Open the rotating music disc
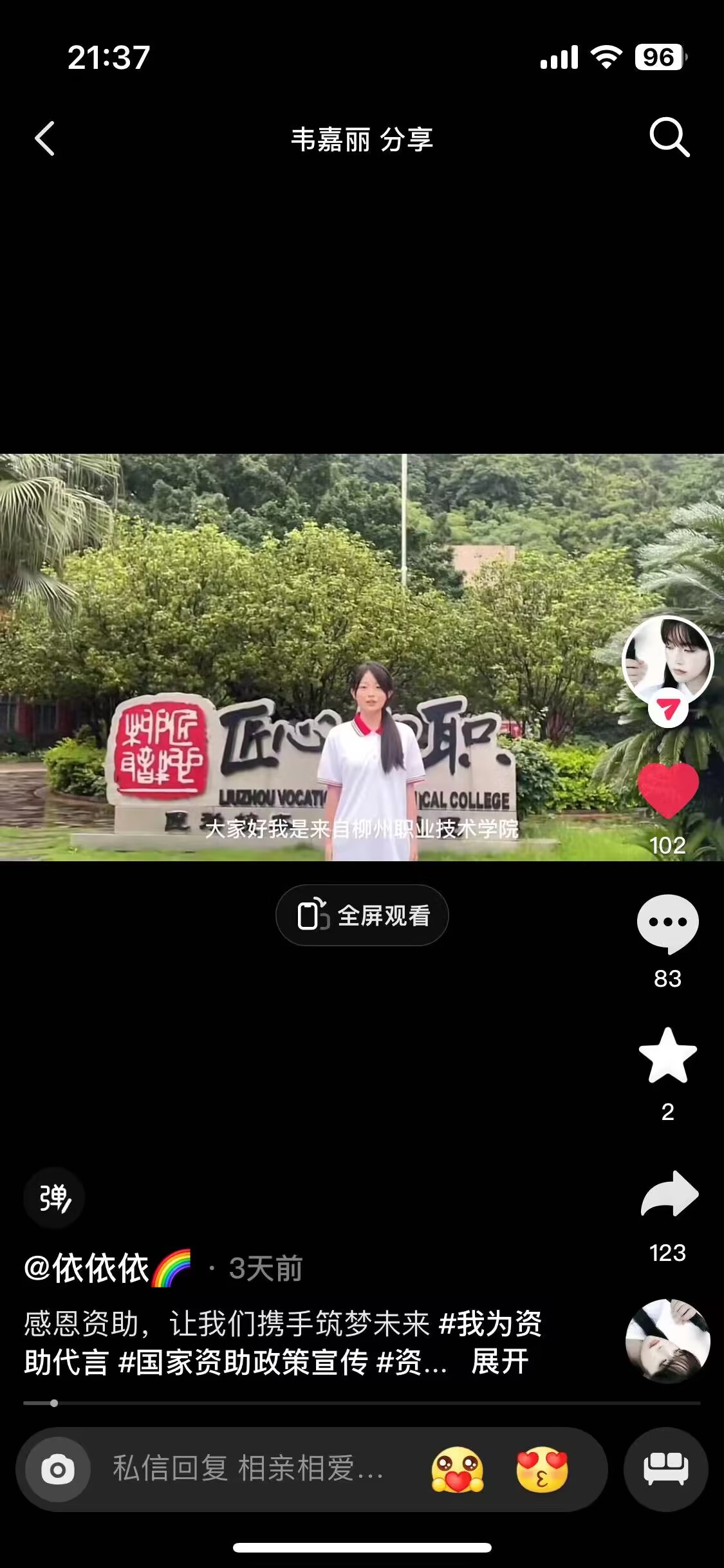 point(667,1341)
